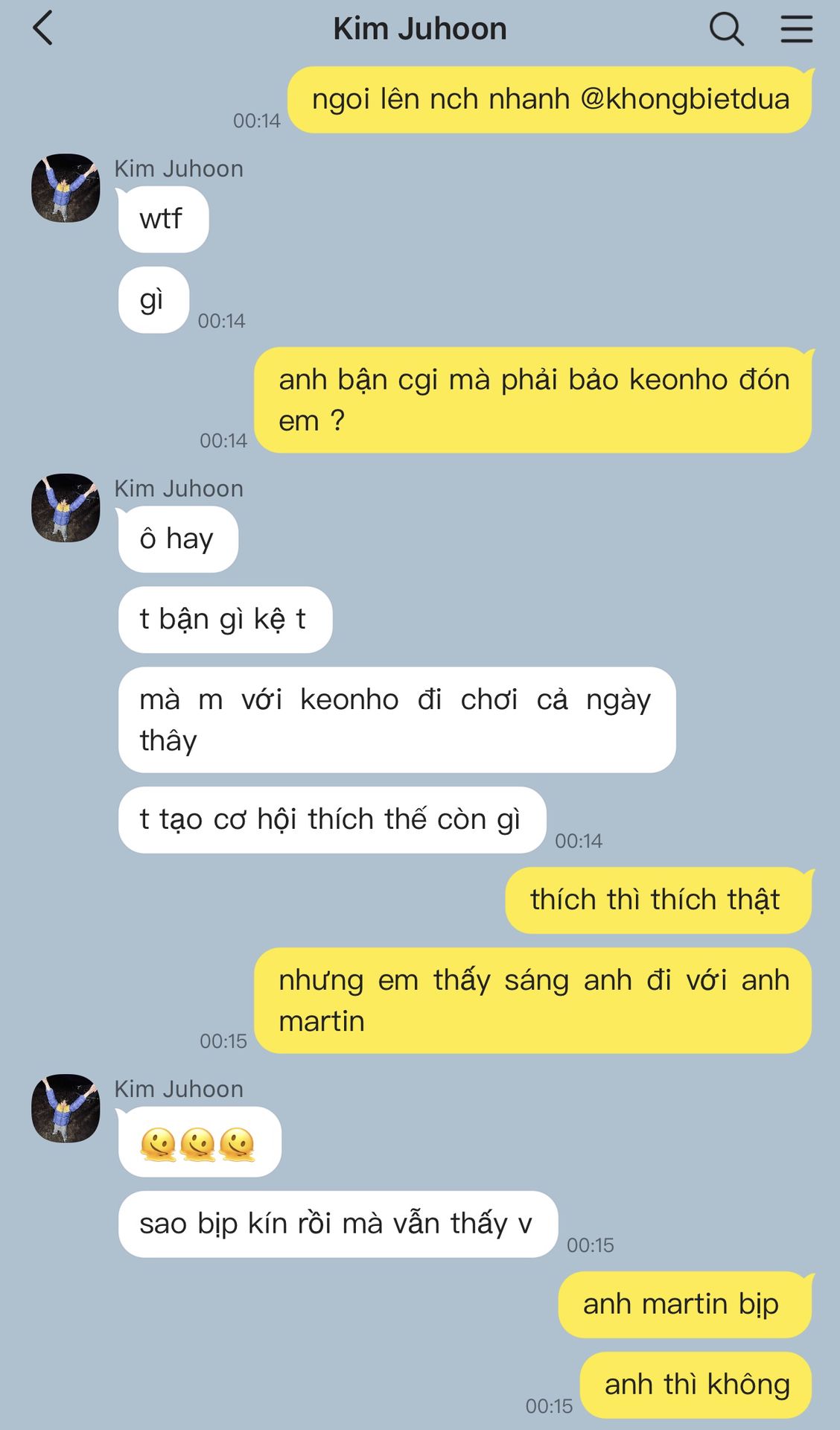Search within the Kim Juhoon conversation
This screenshot has height=1430, width=840.
pyautogui.click(x=726, y=30)
